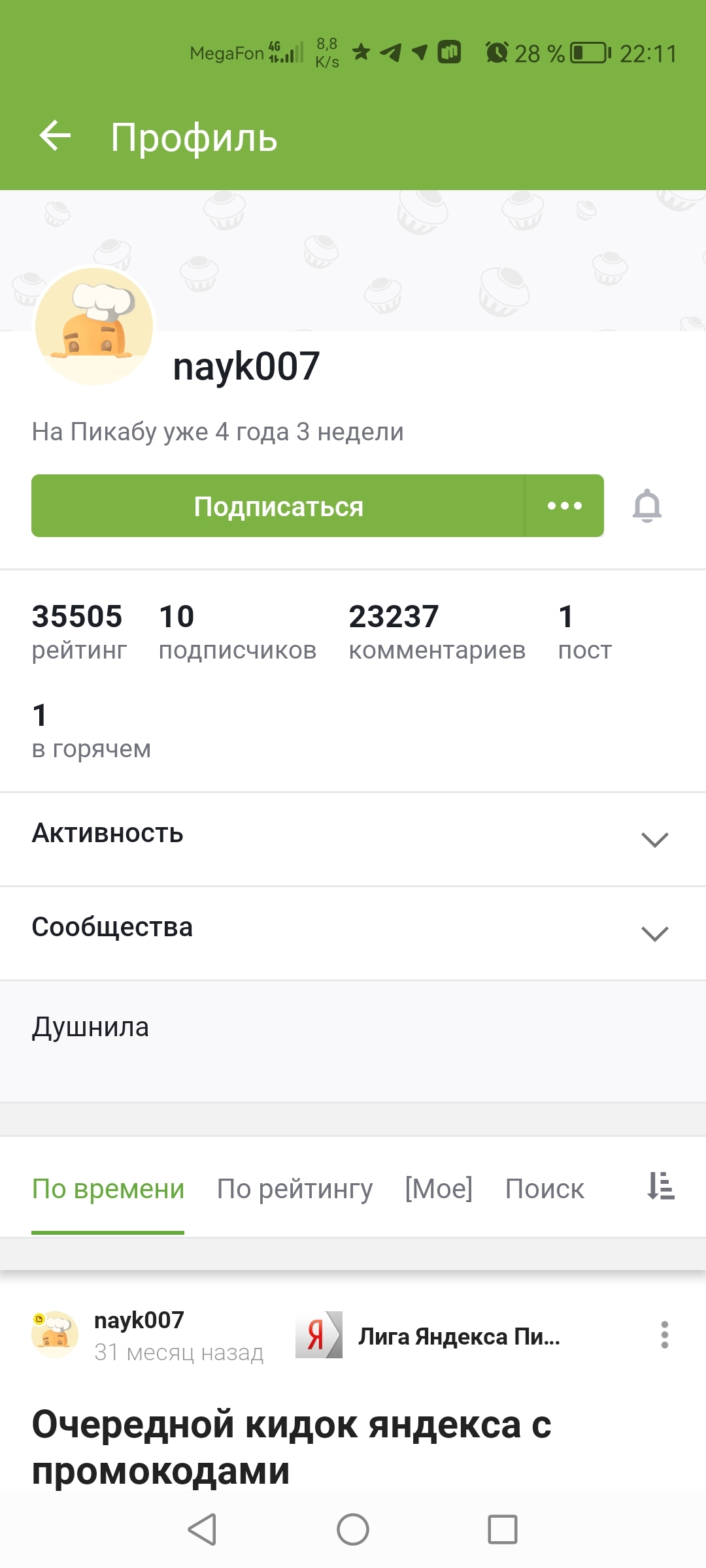
Task: Tap the Подписаться button to follow
Action: (278, 506)
